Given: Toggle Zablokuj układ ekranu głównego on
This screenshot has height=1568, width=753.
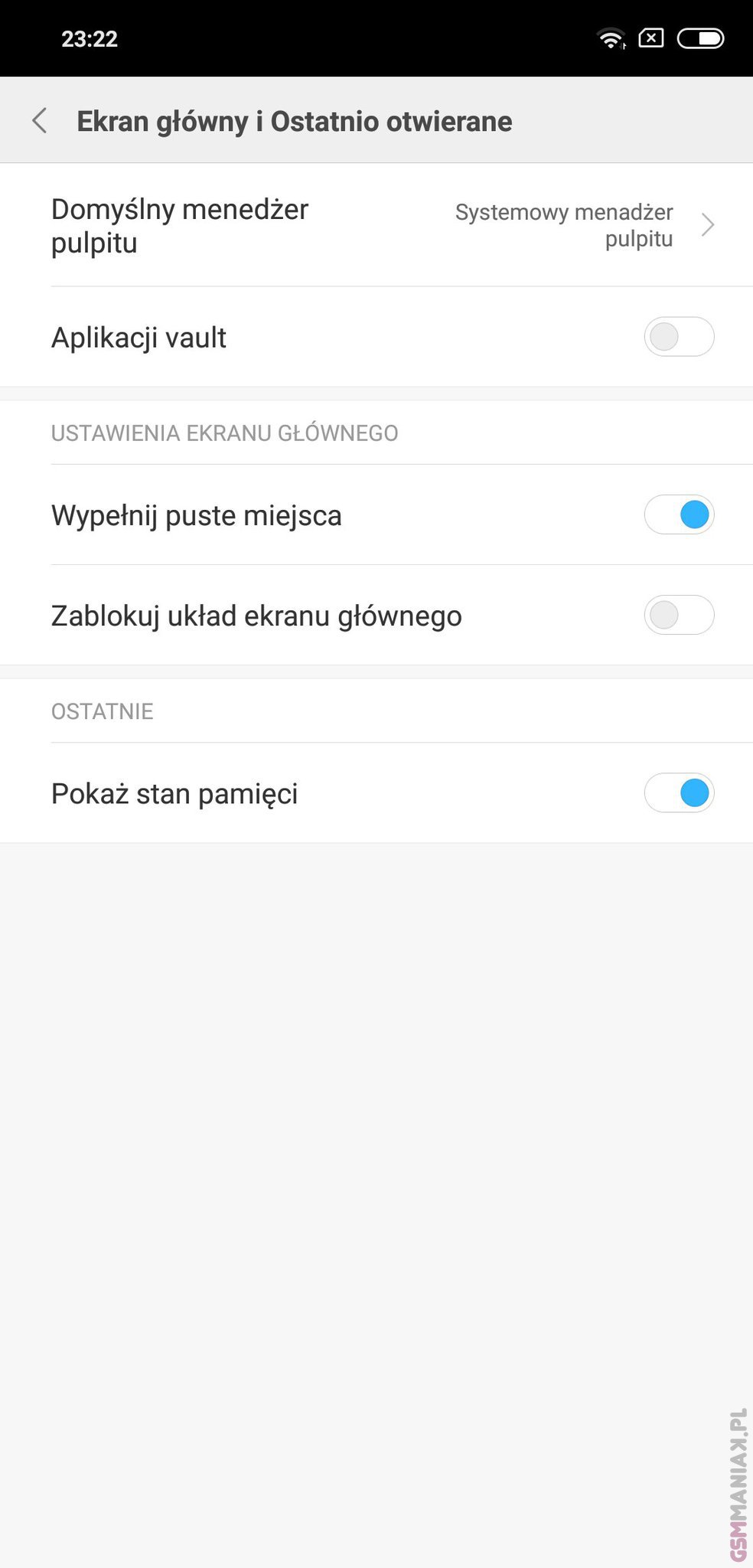Looking at the screenshot, I should 679,615.
